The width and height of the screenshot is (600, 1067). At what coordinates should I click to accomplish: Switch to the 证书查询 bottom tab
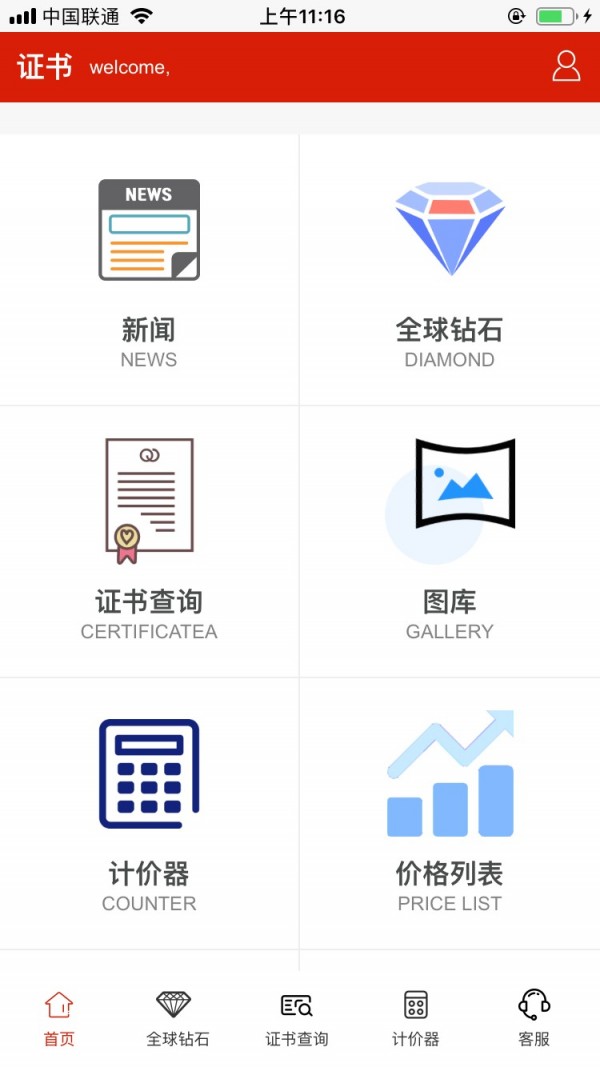coord(297,1017)
